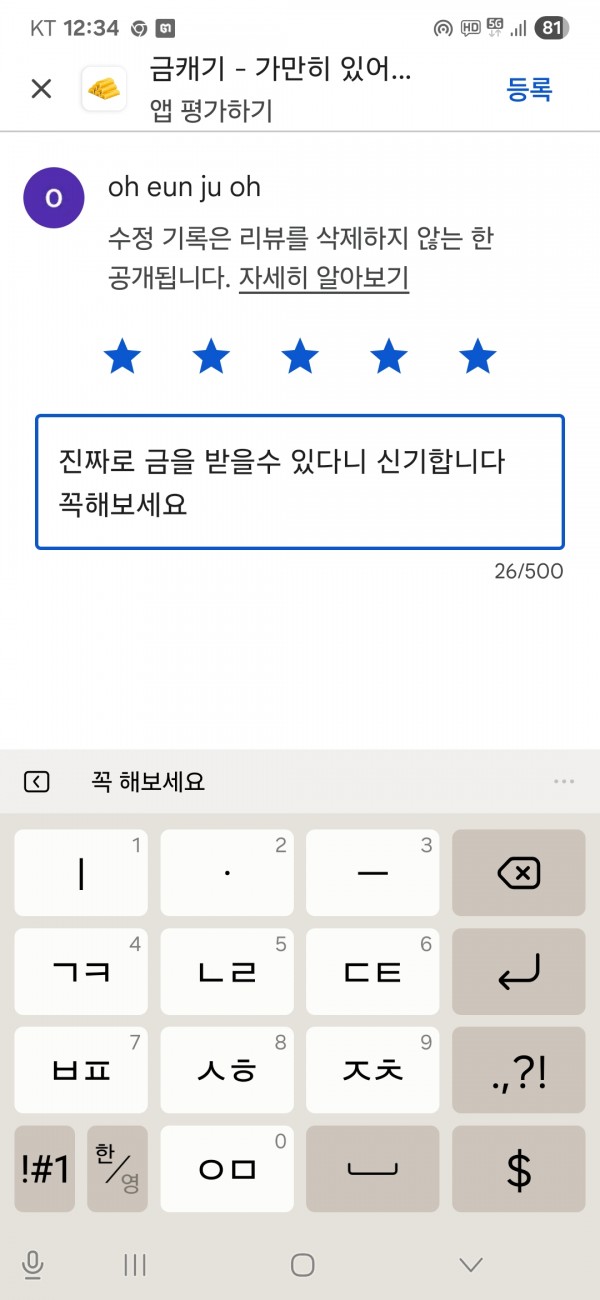Tap the ㄱㅋ key
Viewport: 600px width, 1300px height.
click(x=81, y=971)
